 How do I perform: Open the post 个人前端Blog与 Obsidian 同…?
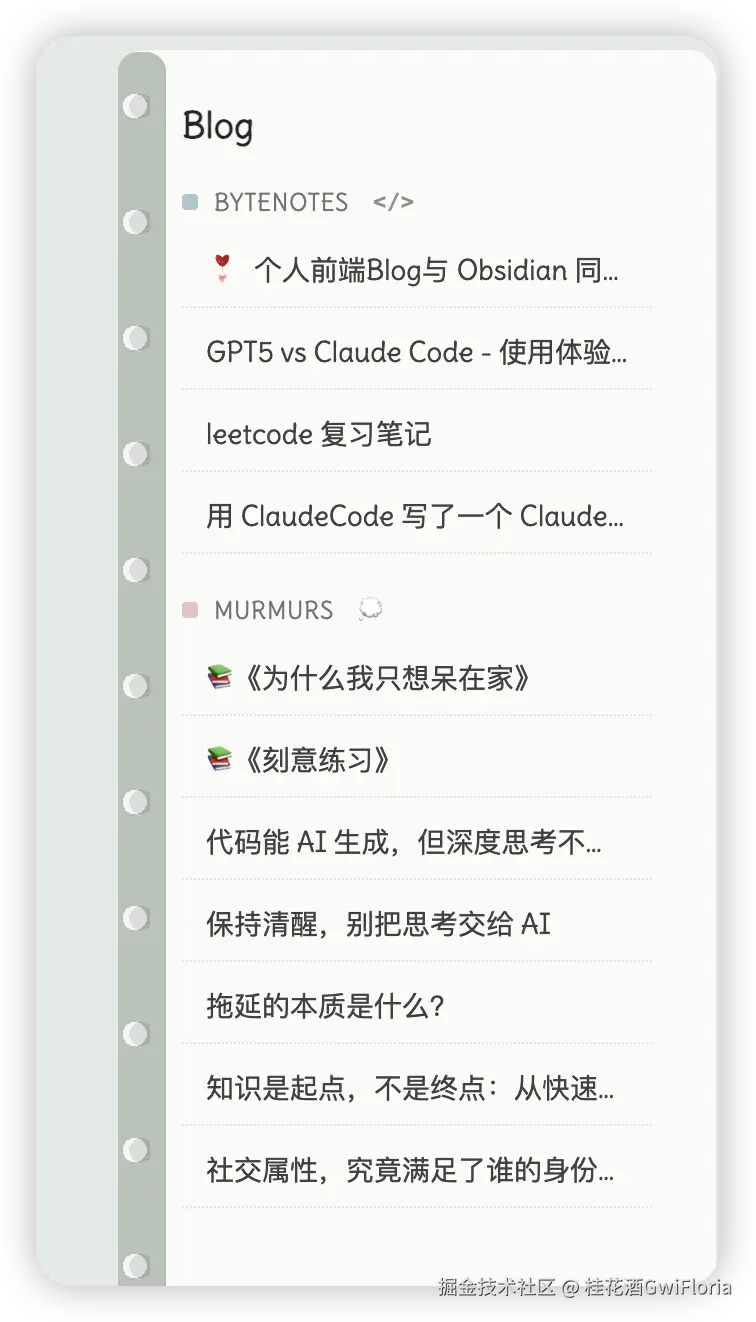[435, 270]
